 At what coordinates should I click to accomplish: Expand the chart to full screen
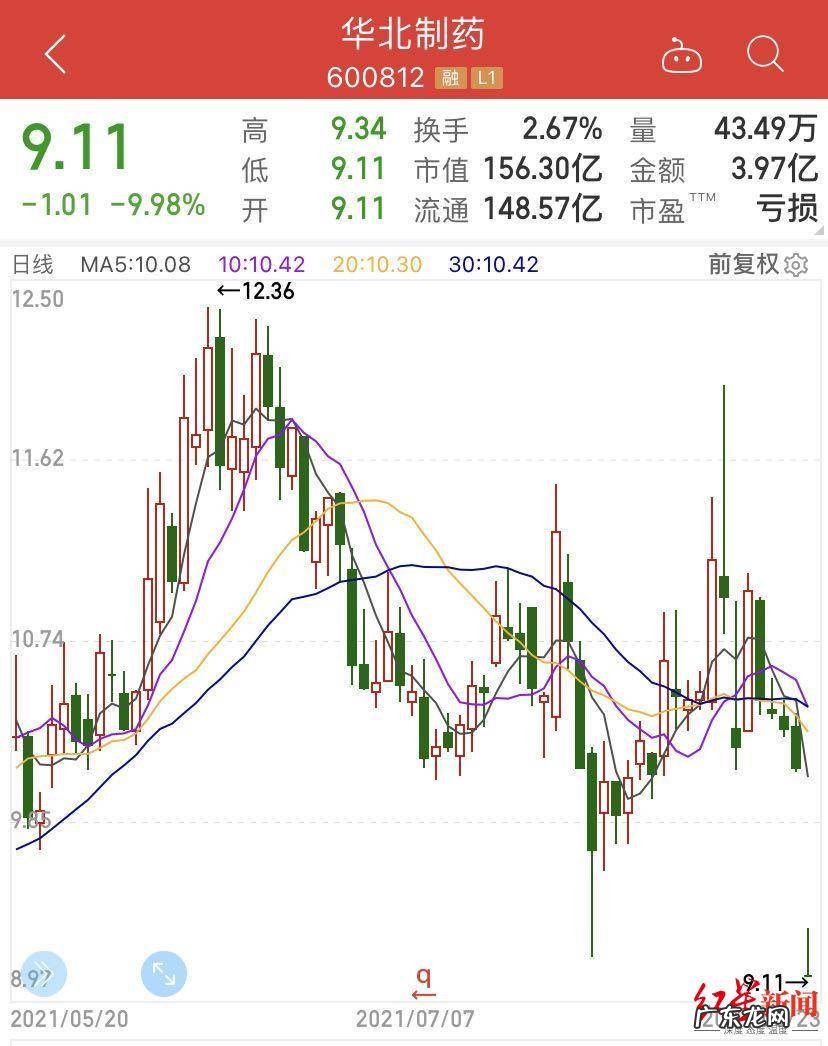(x=164, y=974)
